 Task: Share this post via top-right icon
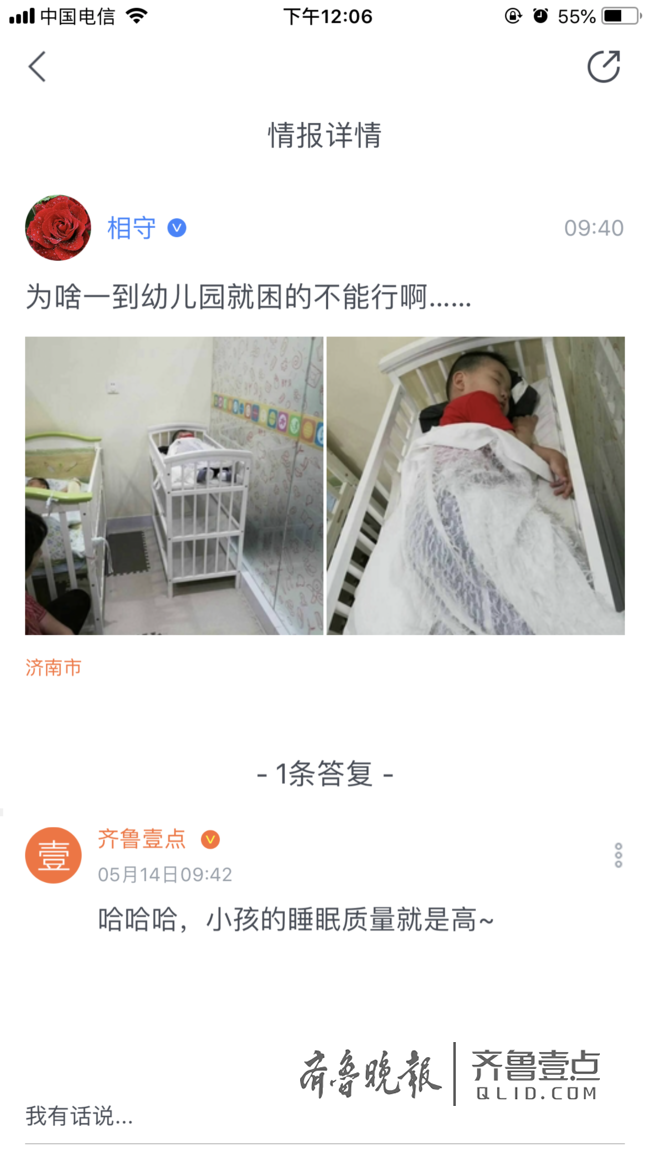(603, 67)
